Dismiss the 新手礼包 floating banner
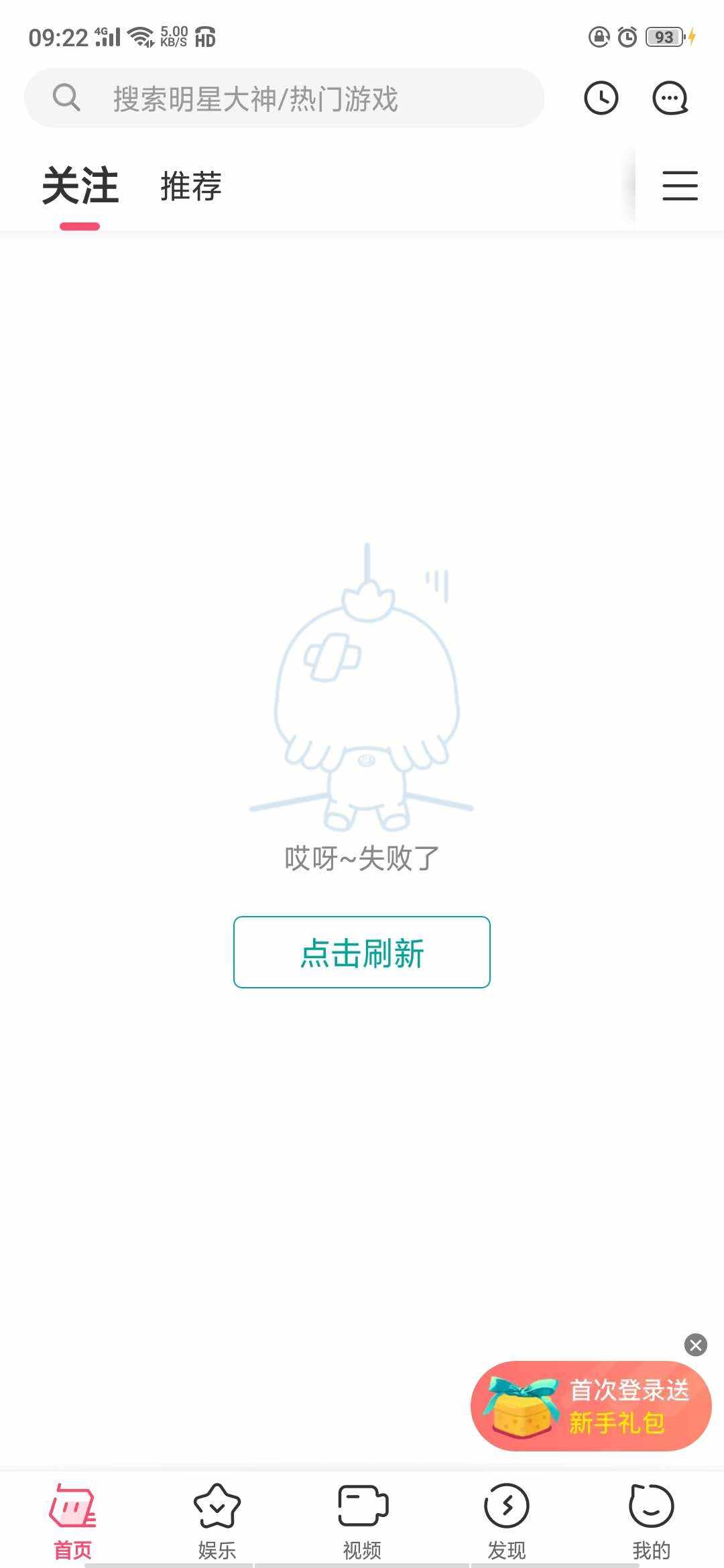This screenshot has width=724, height=1568. 695,1345
